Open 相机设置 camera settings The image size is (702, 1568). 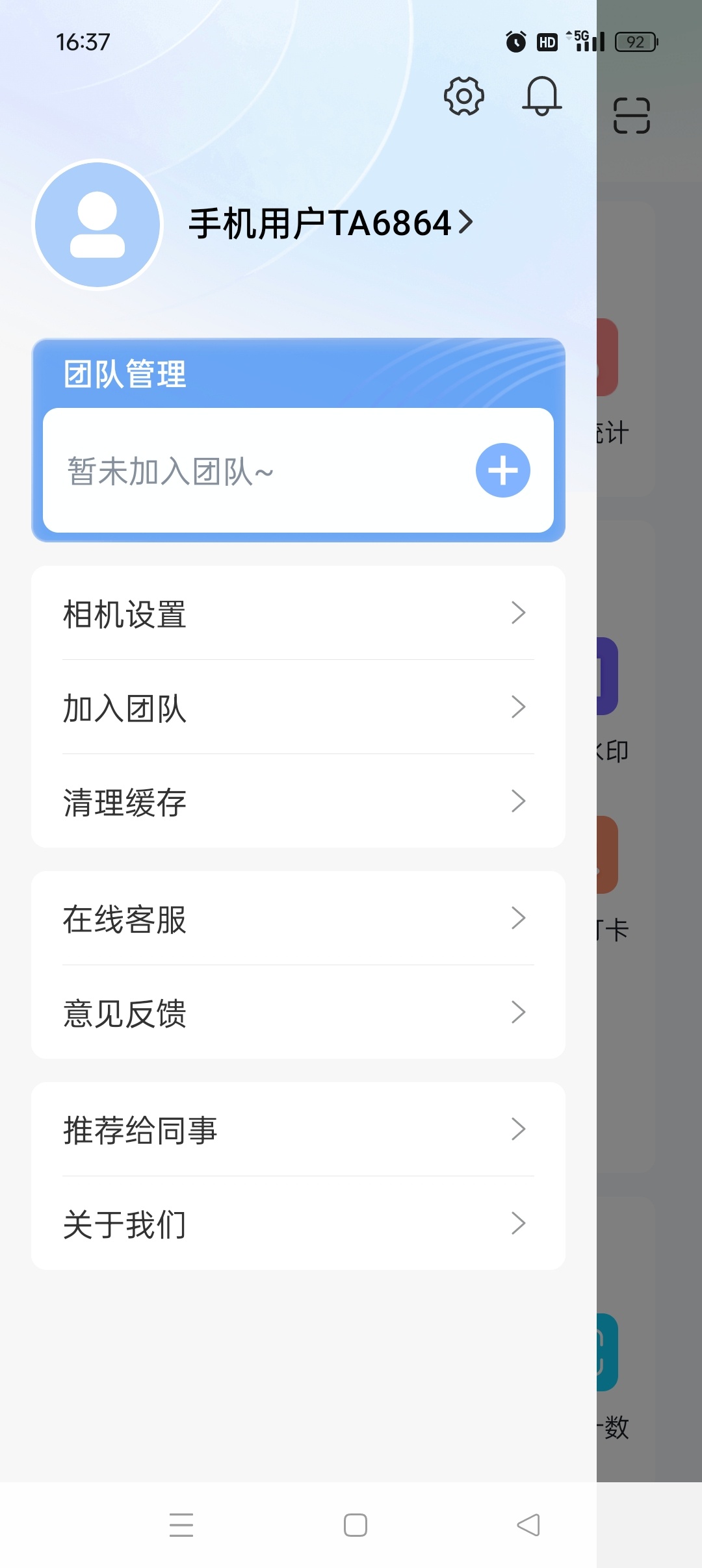coord(298,613)
